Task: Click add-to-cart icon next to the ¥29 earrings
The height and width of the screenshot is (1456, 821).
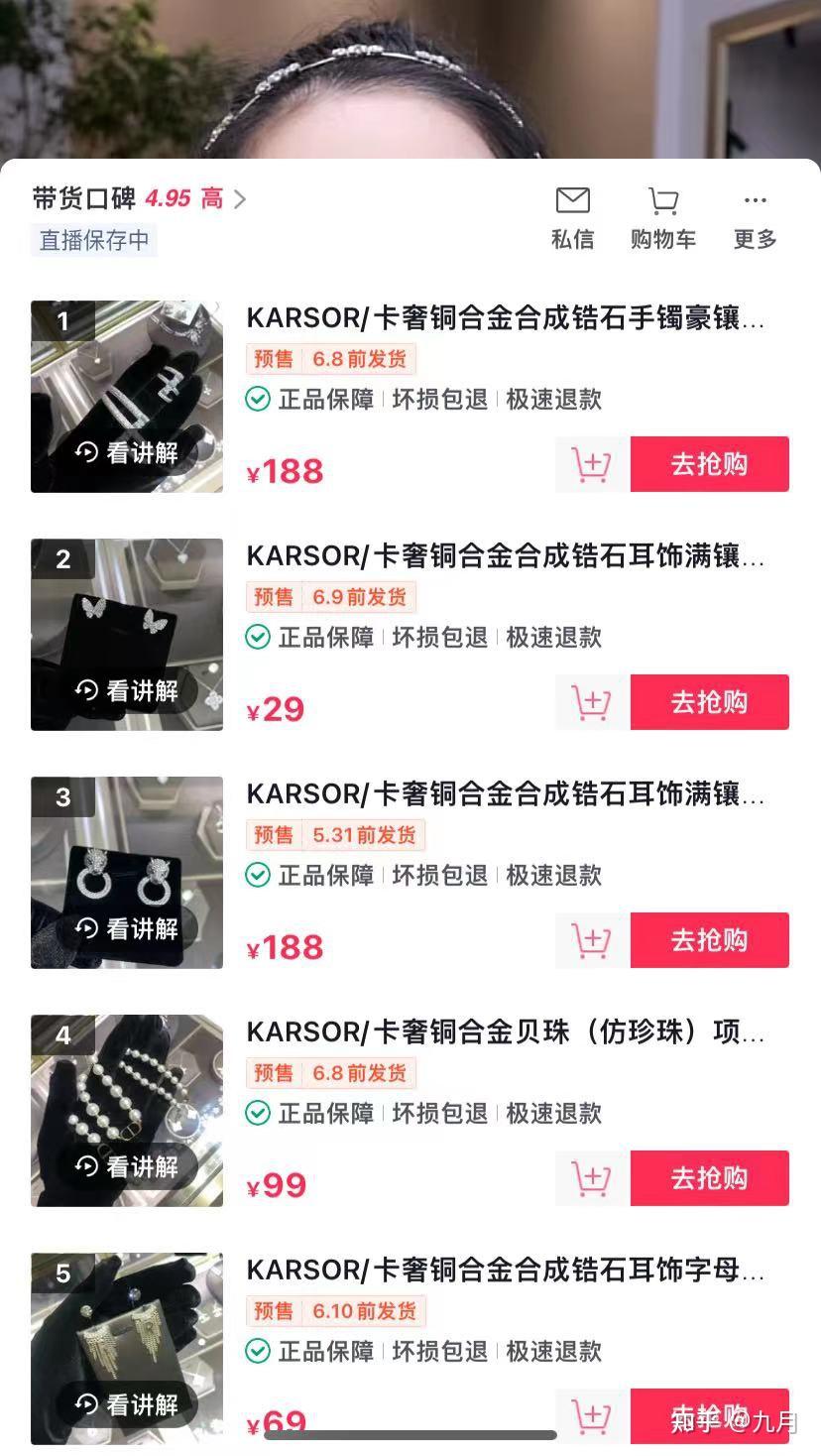Action: click(591, 702)
